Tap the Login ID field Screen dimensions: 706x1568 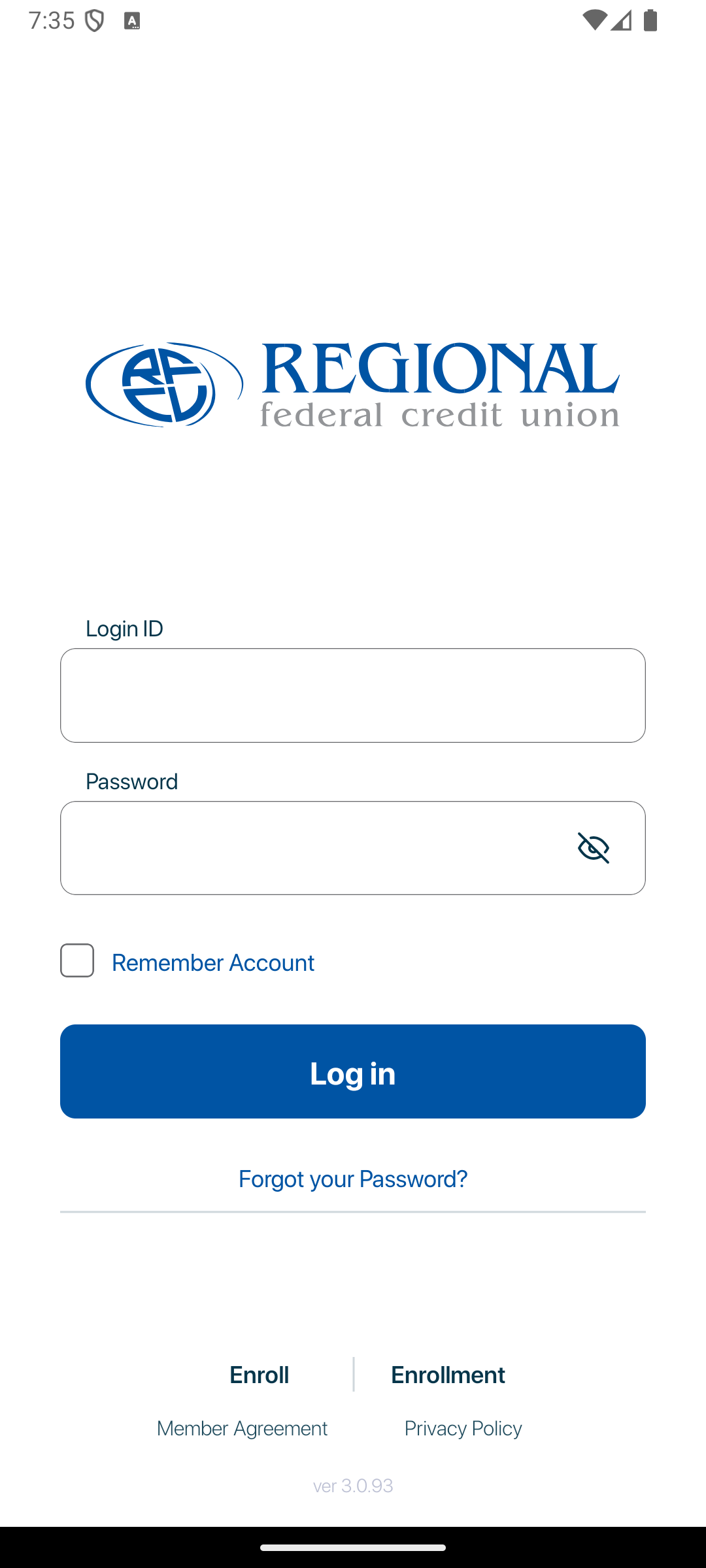[x=352, y=695]
